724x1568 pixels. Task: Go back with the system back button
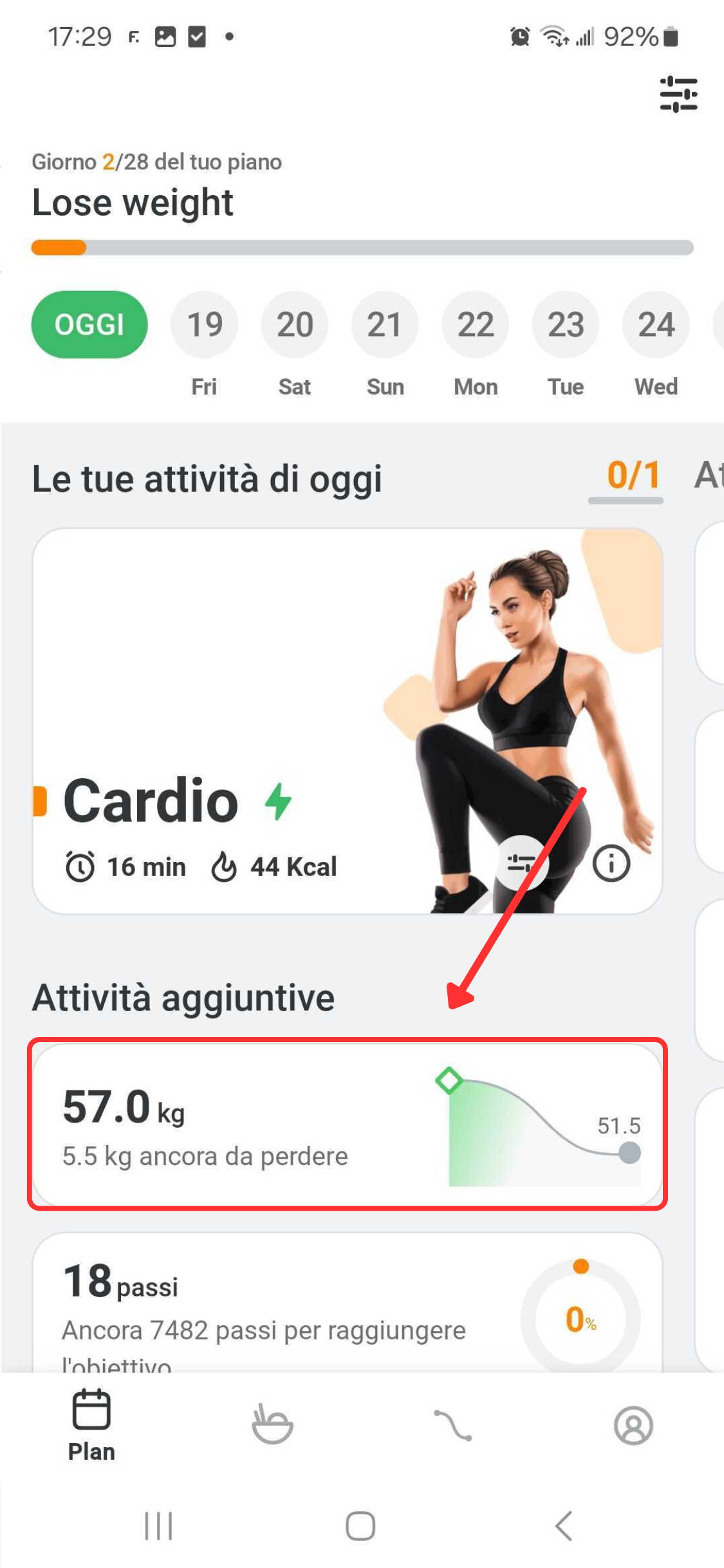click(x=564, y=1526)
